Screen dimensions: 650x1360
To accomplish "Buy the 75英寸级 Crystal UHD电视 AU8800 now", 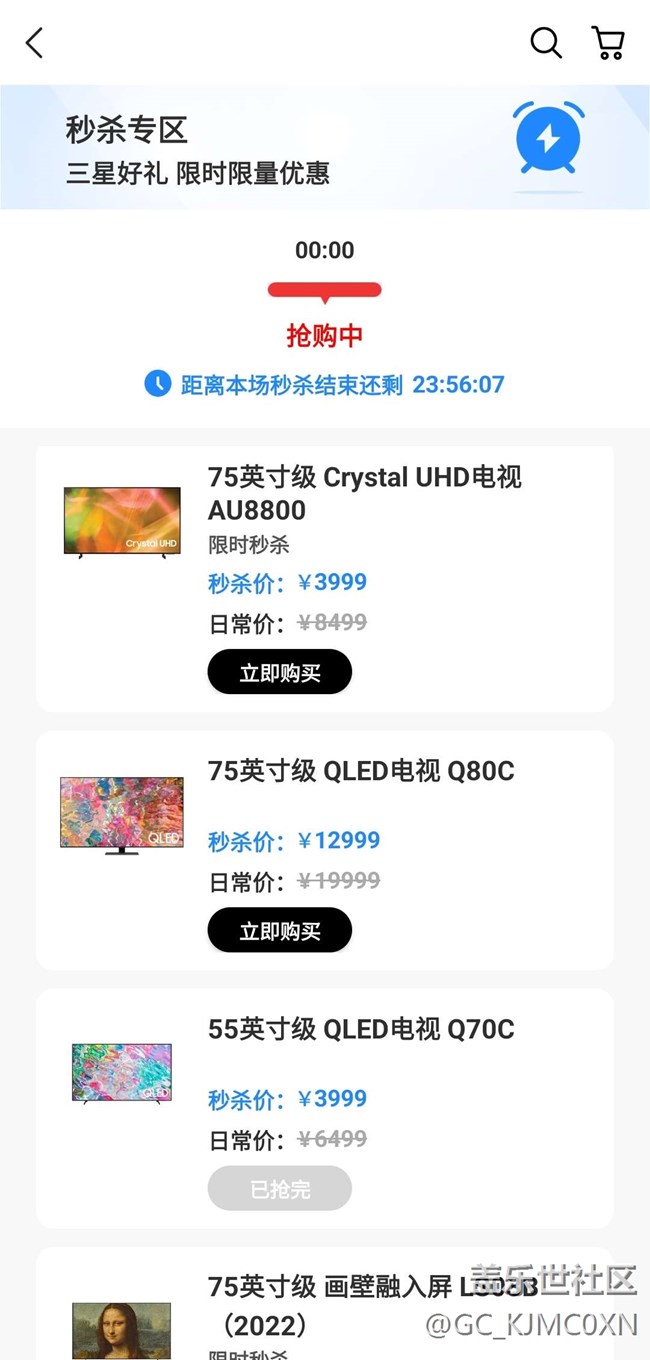I will click(x=280, y=672).
